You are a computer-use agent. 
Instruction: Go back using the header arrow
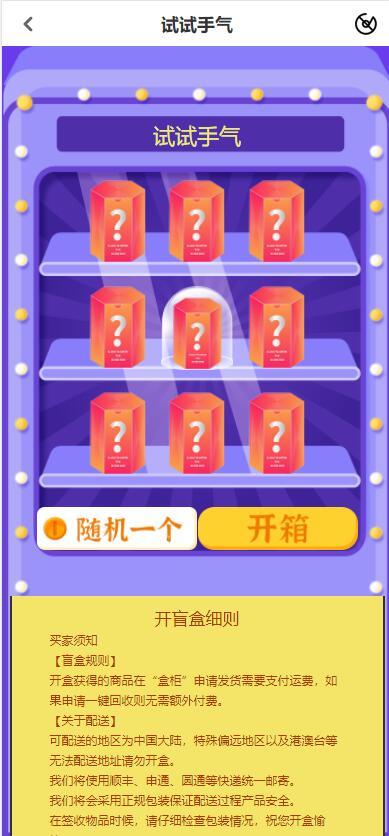point(28,24)
